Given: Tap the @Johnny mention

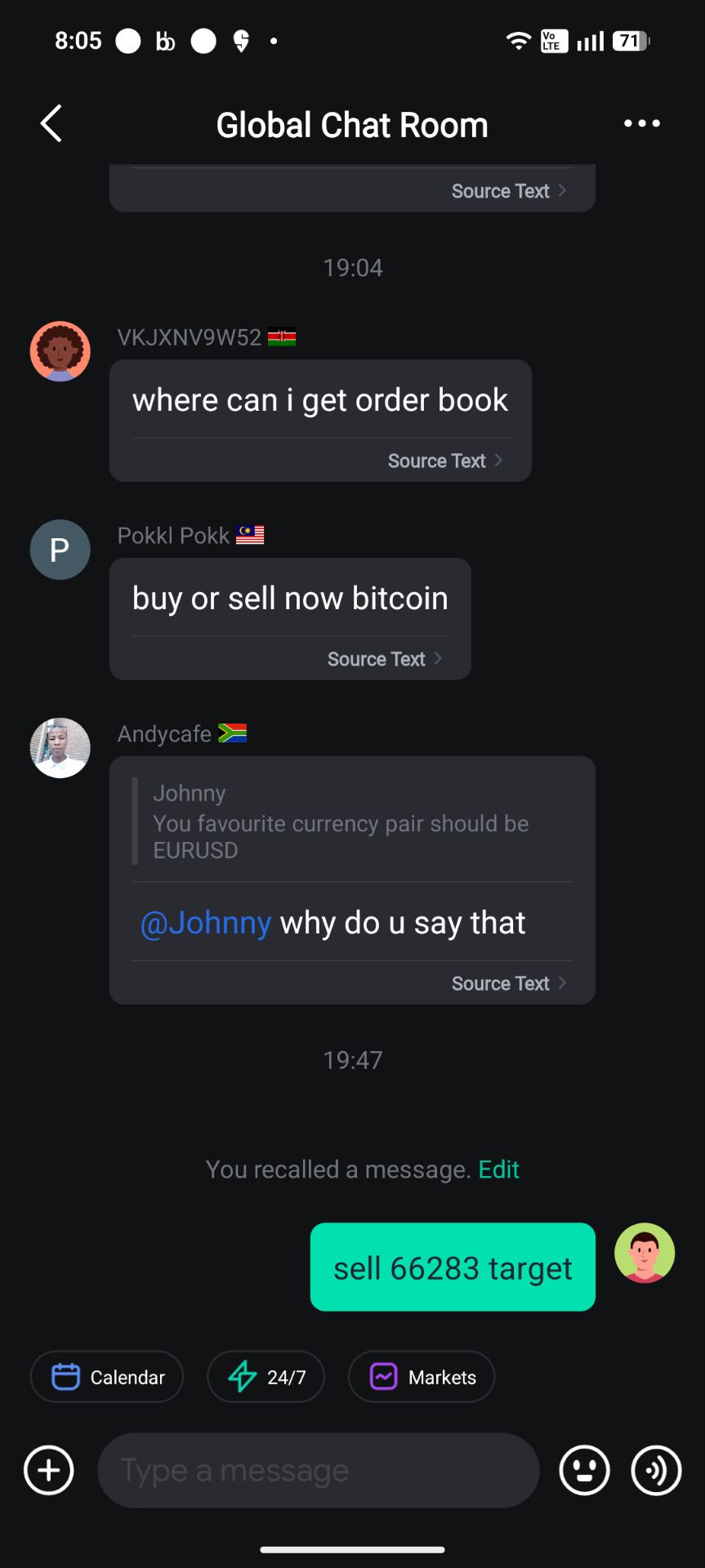Looking at the screenshot, I should 206,923.
